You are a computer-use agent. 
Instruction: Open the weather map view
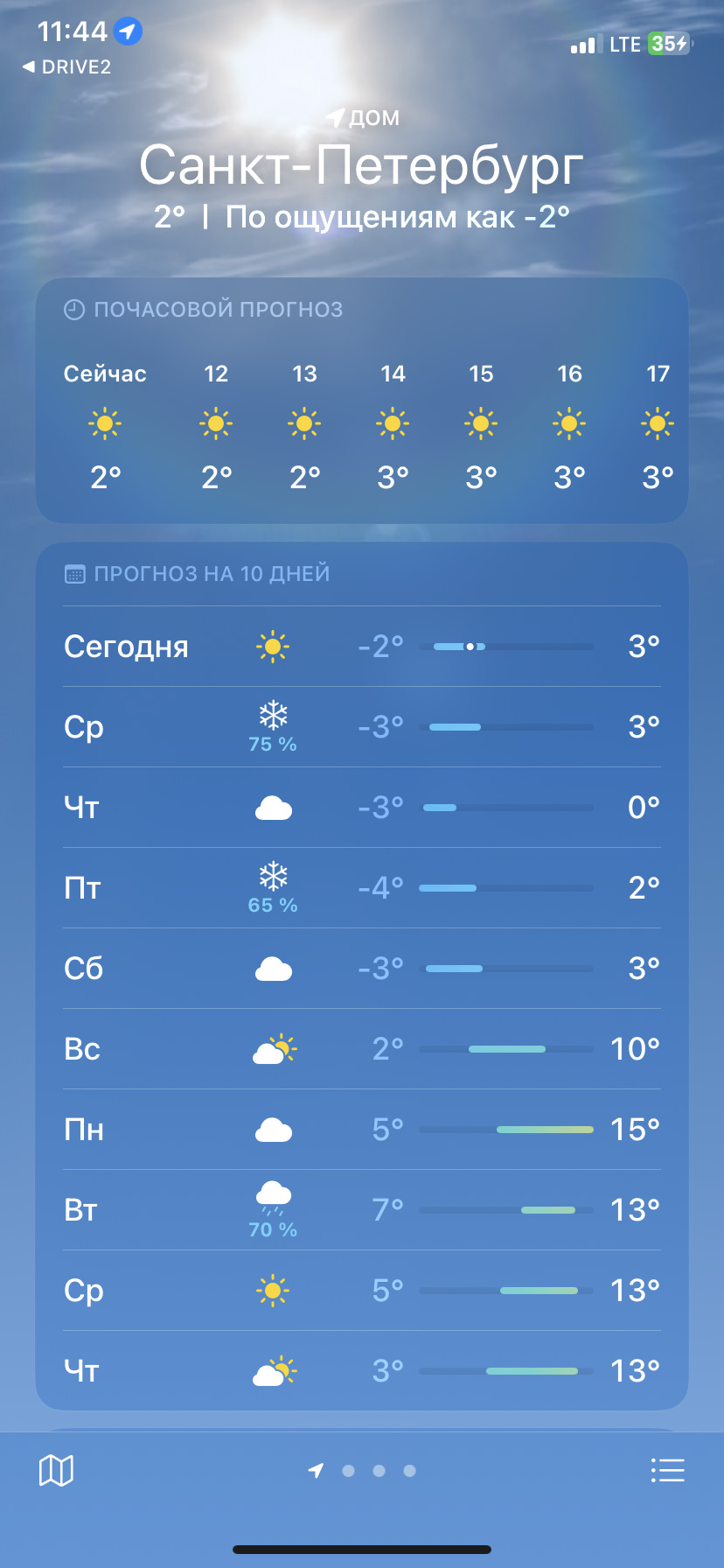(x=56, y=1471)
